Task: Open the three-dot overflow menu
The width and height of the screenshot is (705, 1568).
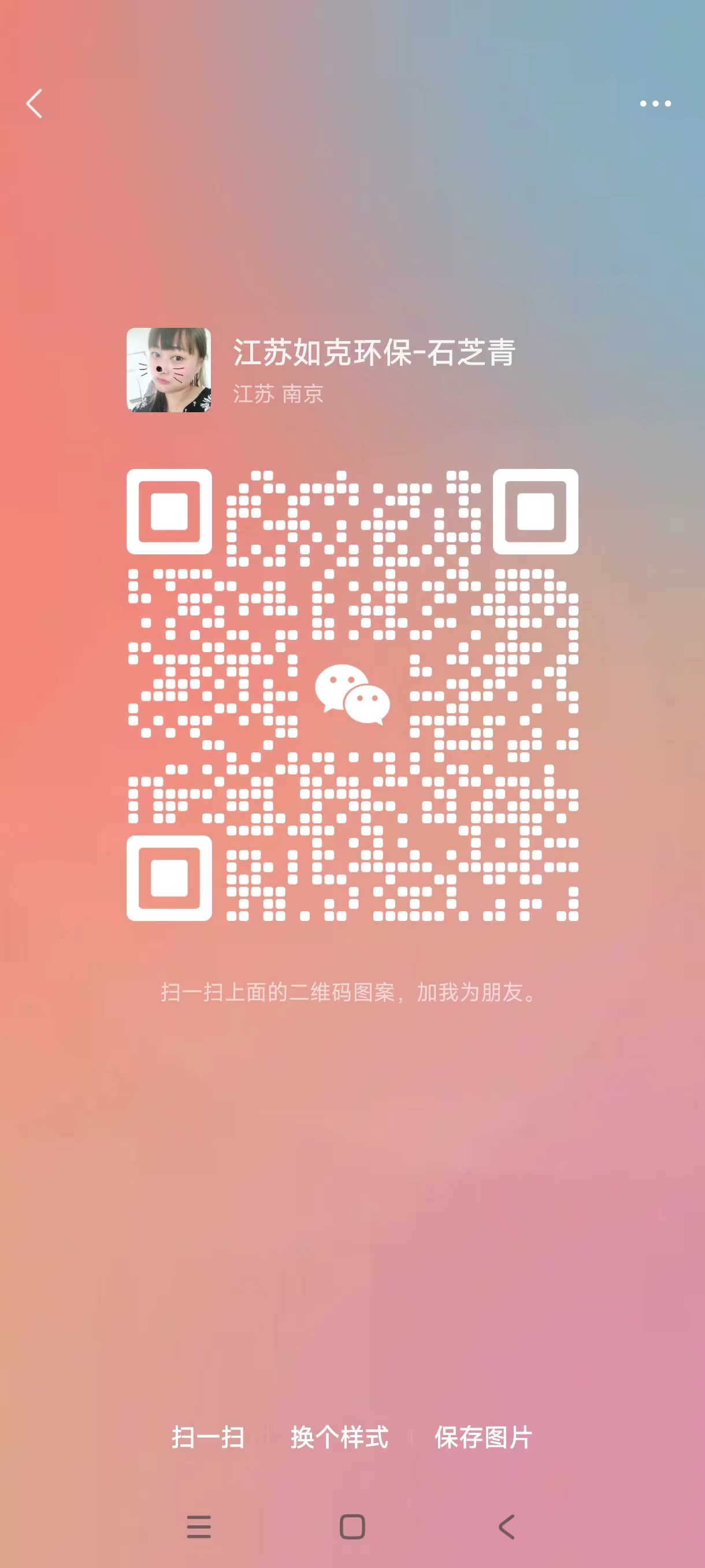Action: [x=655, y=103]
